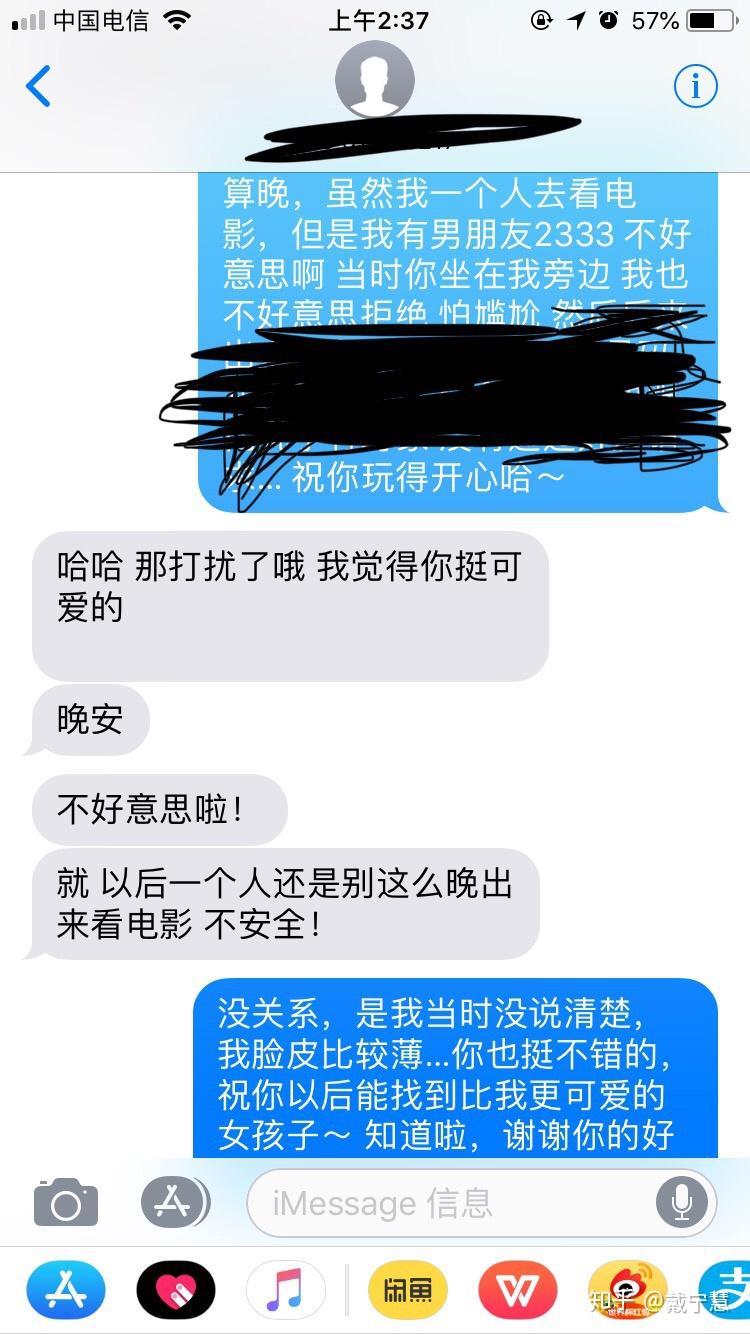Image resolution: width=750 pixels, height=1334 pixels.
Task: Open the Music iMessage app
Action: (x=286, y=1290)
